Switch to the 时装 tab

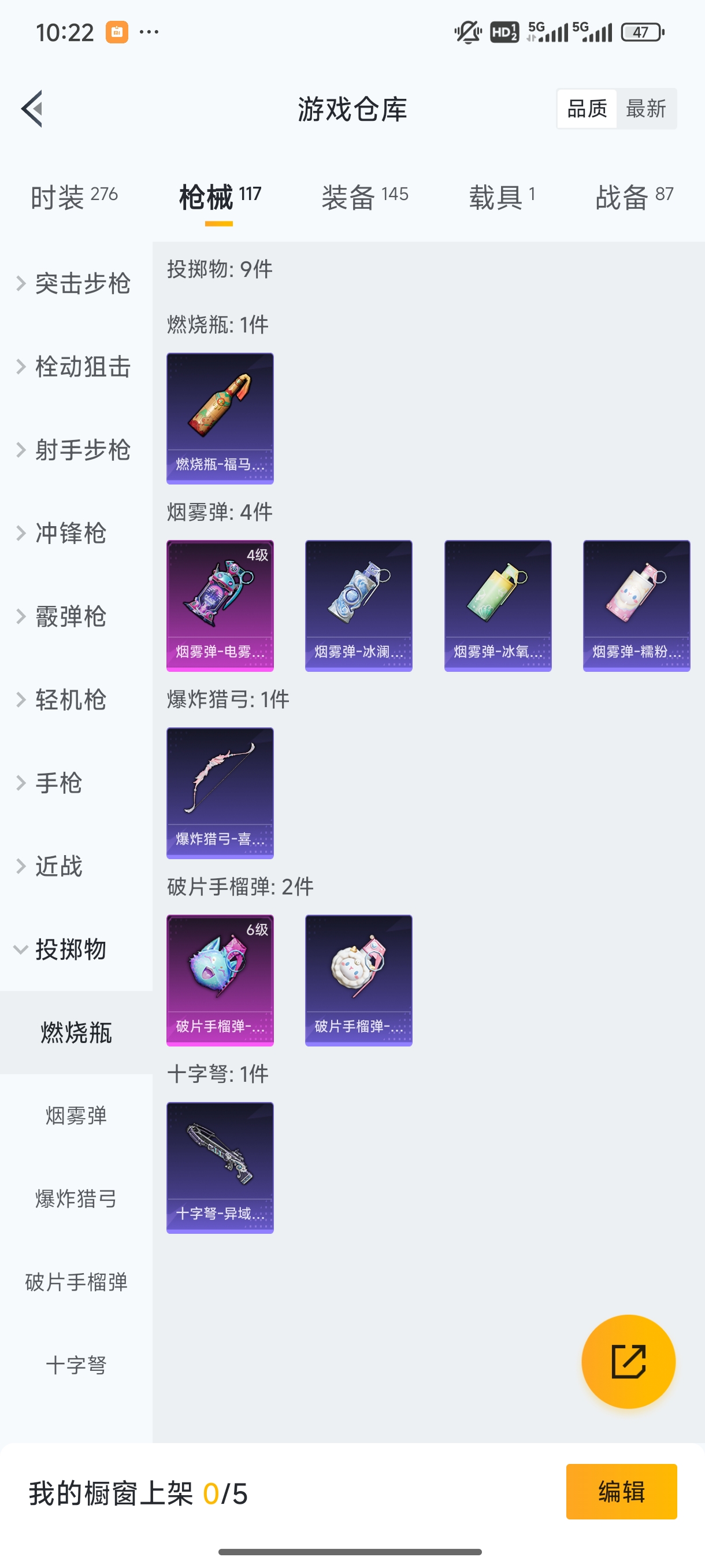tap(74, 197)
